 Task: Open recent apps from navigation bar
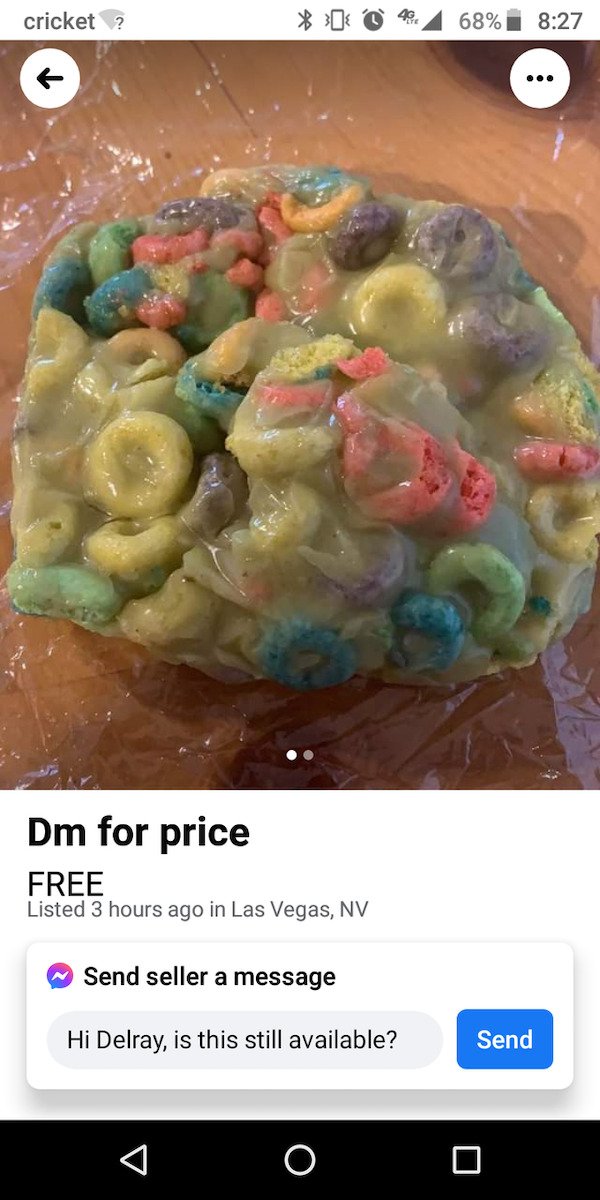[x=466, y=1159]
